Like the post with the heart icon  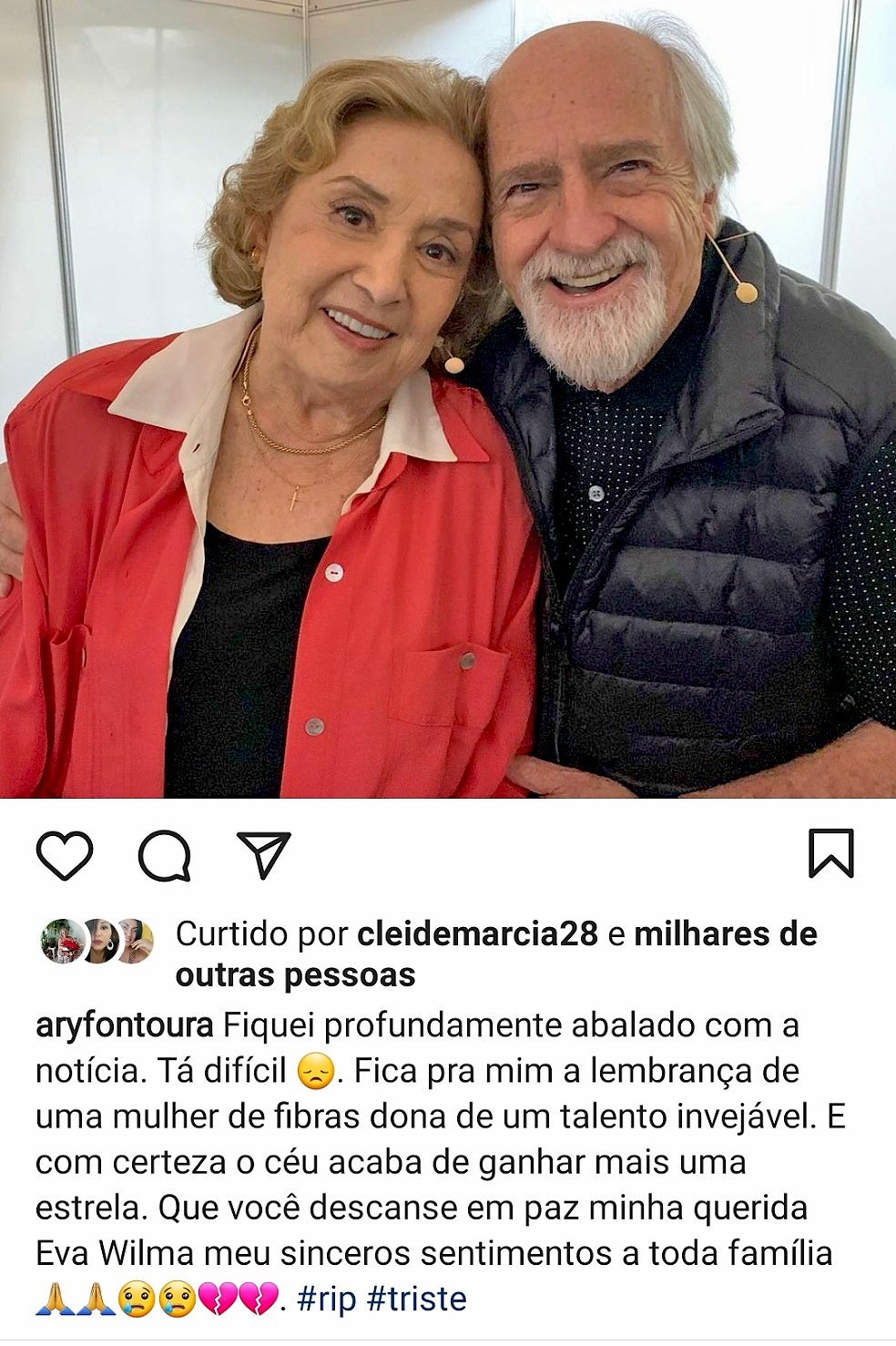pos(65,855)
